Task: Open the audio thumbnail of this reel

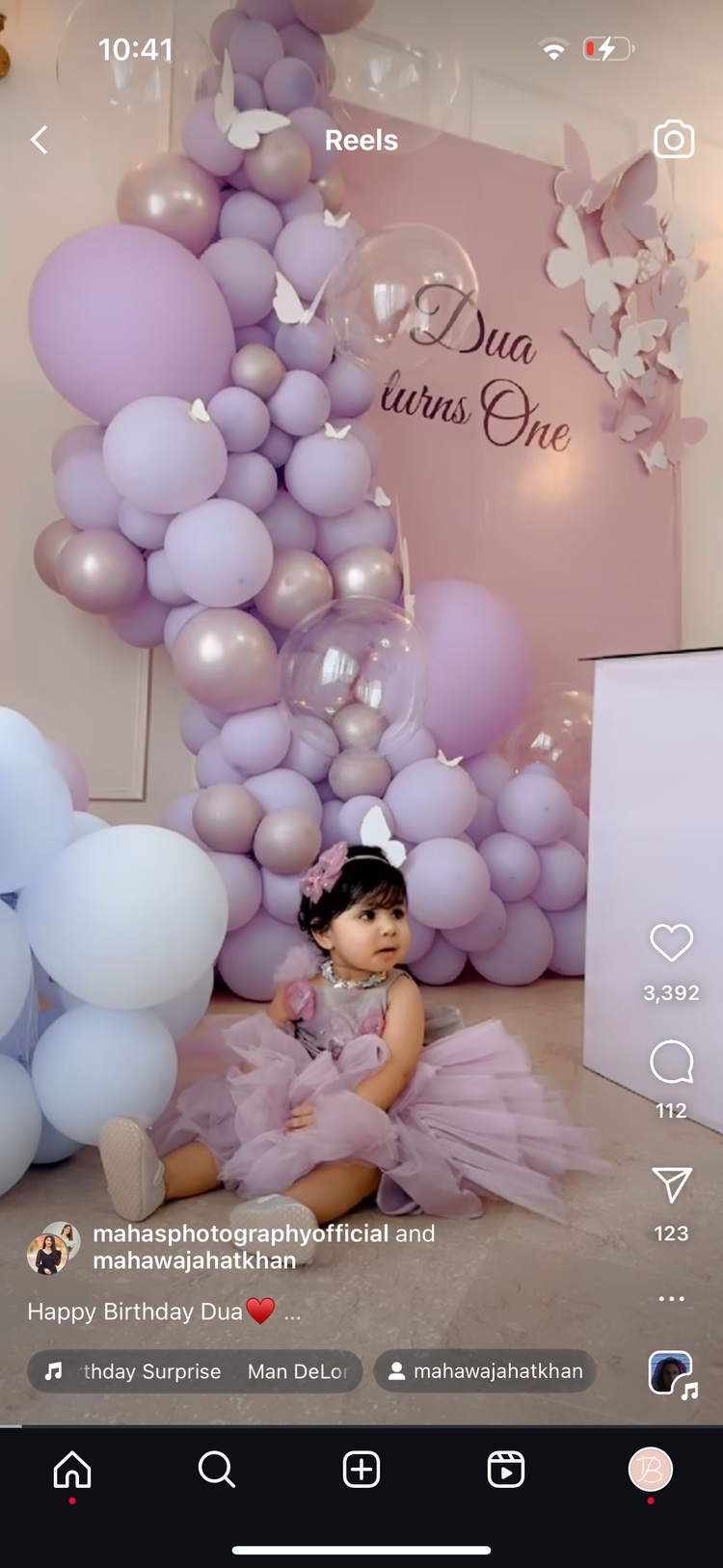Action: [x=671, y=1373]
